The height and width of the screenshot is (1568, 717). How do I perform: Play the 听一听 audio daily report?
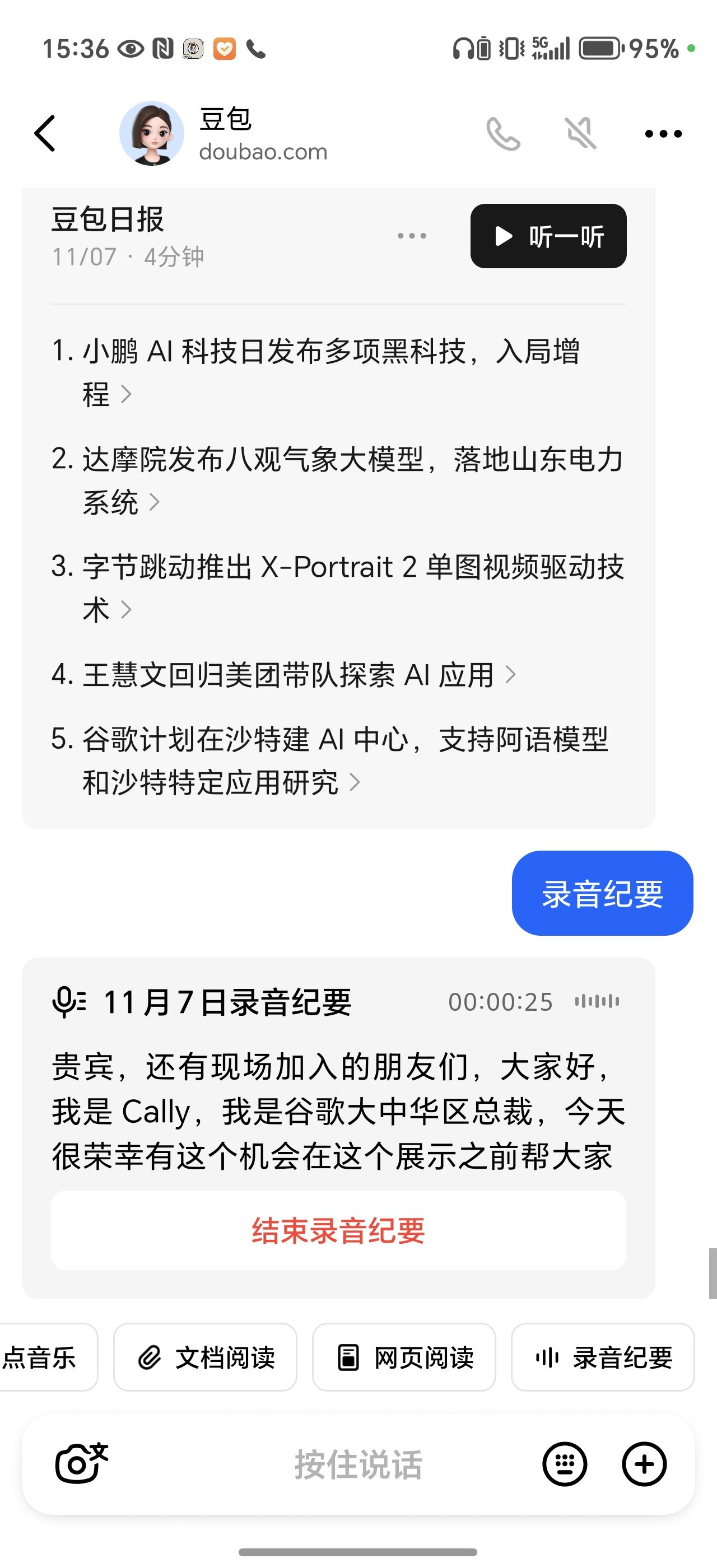(x=548, y=236)
